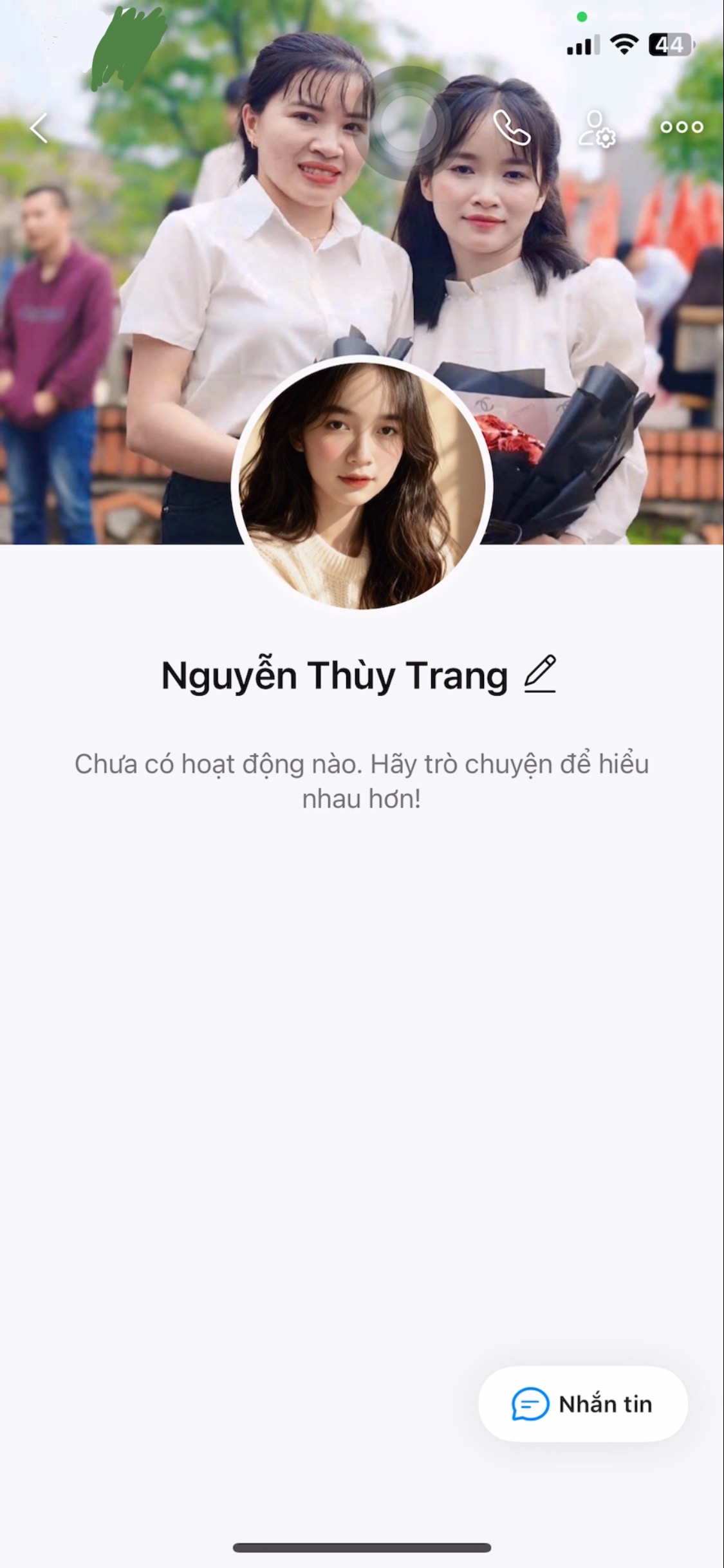Open friend settings icon

tap(597, 129)
